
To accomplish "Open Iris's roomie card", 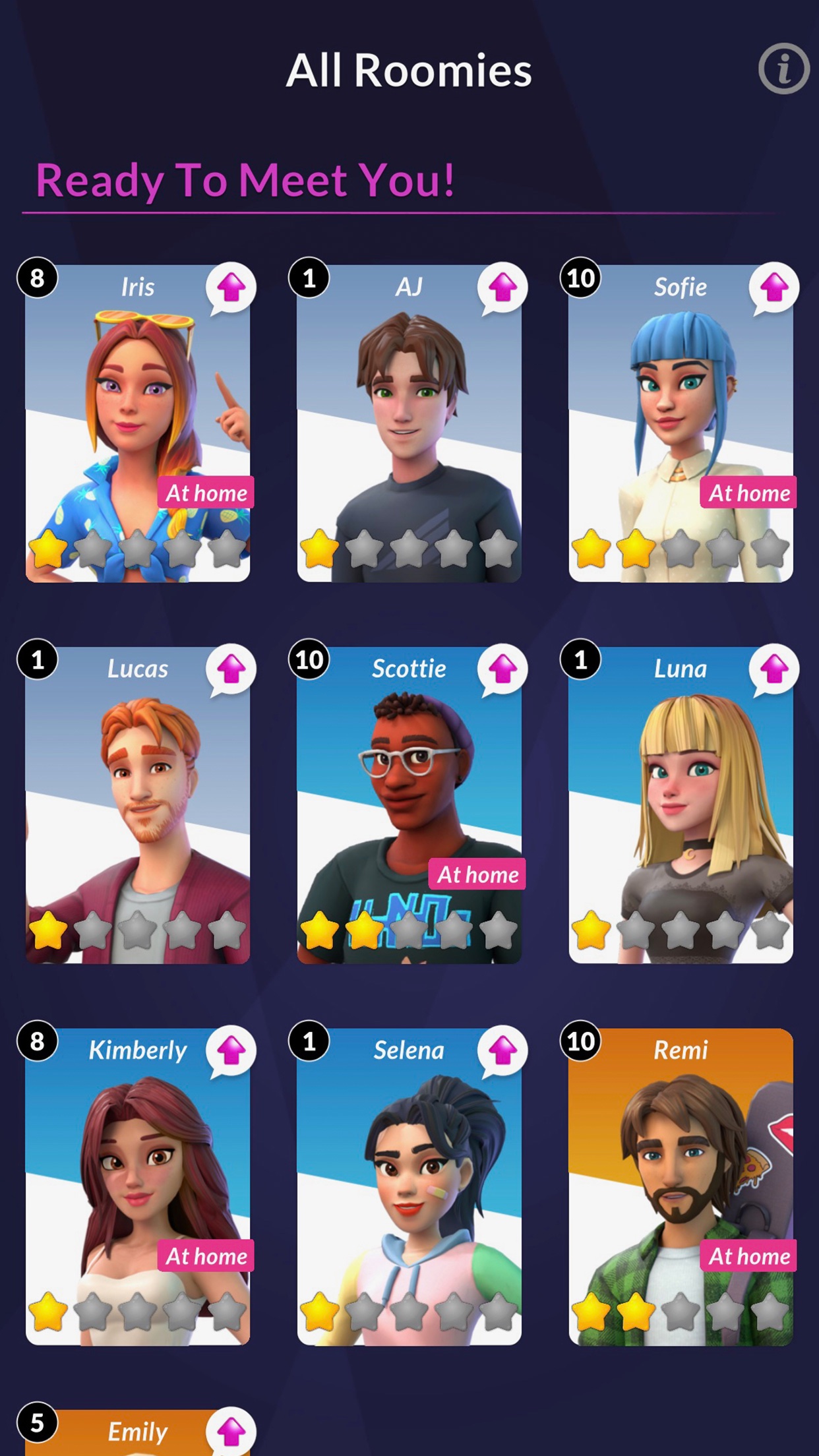I will (x=137, y=422).
